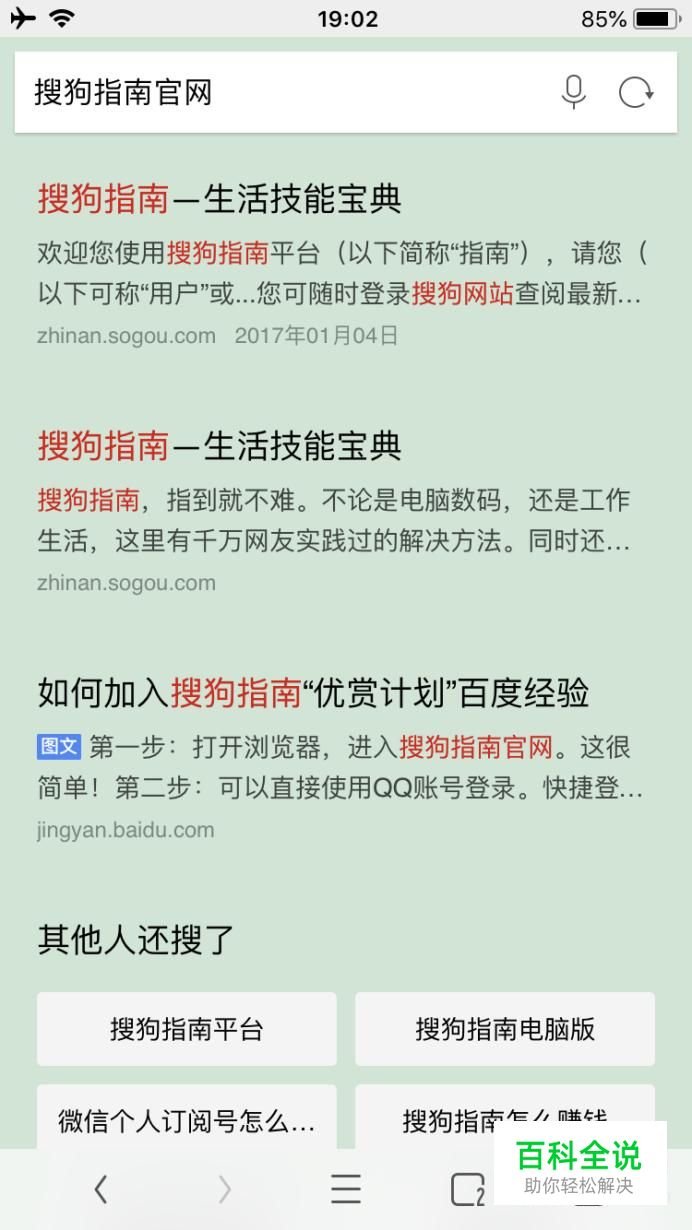Open the browser menu with three lines
692x1230 pixels.
pyautogui.click(x=346, y=1189)
